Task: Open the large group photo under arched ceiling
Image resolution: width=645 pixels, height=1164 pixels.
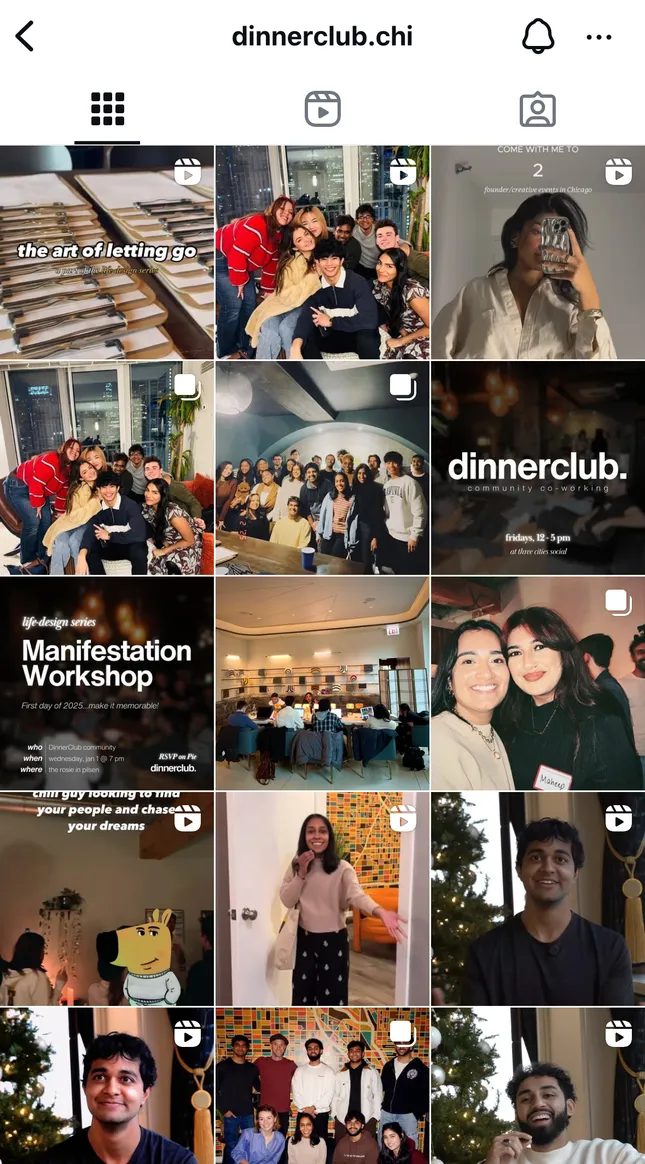Action: (322, 468)
